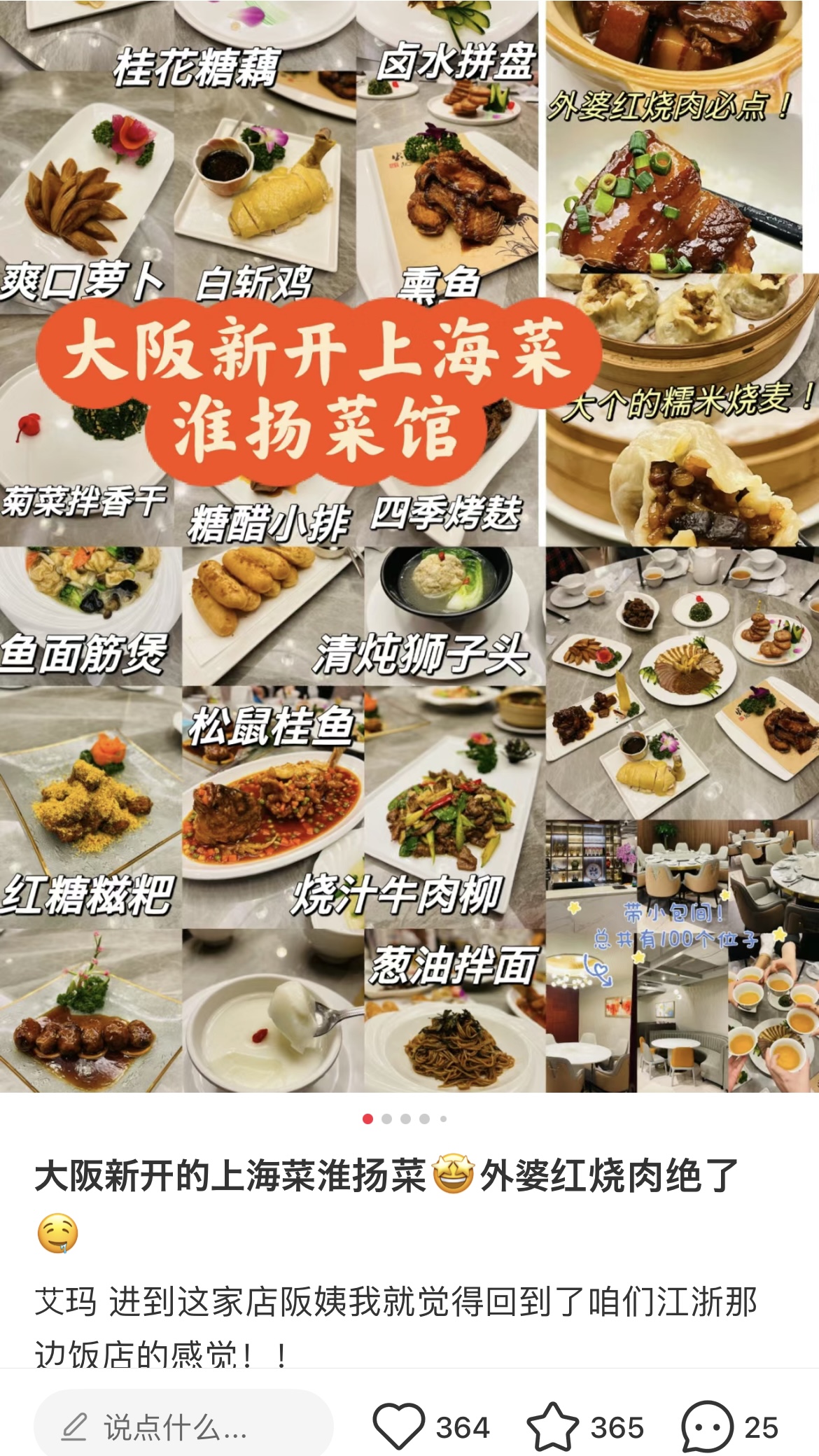Open the 说点什么 comment input field
The width and height of the screenshot is (819, 1456).
pyautogui.click(x=183, y=1427)
